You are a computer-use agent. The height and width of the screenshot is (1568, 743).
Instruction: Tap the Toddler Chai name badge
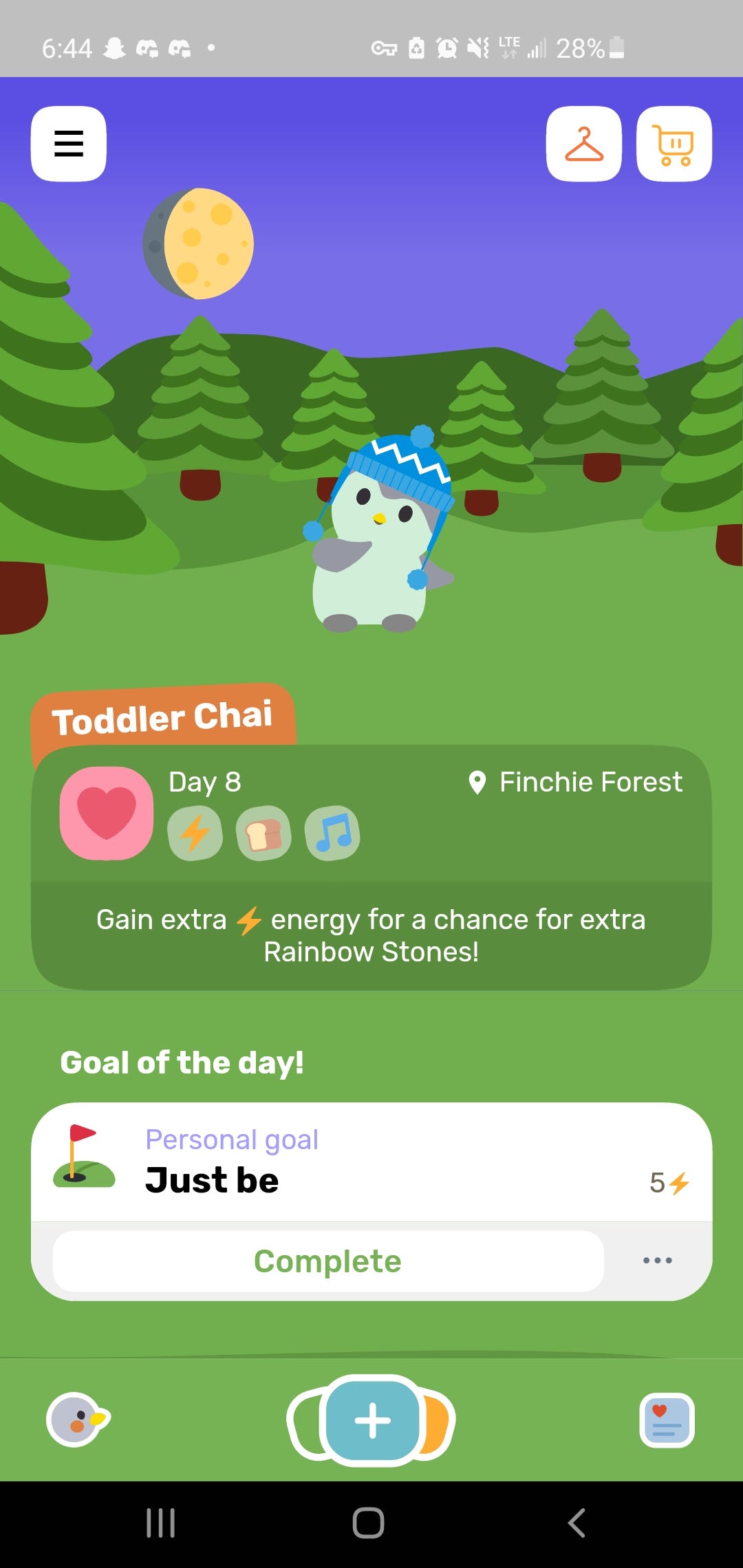click(163, 715)
